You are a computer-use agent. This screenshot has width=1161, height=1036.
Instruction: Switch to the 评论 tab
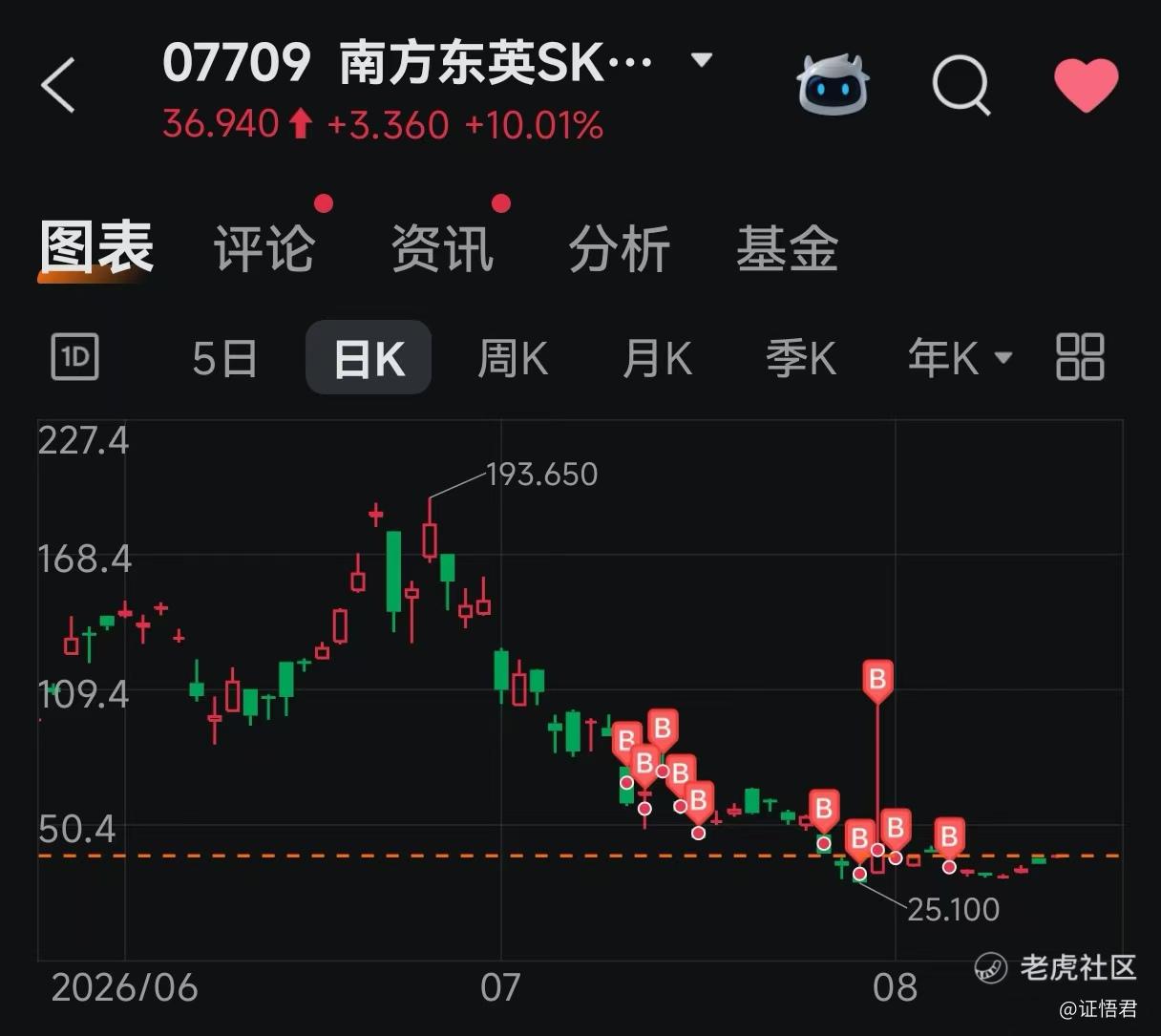click(264, 248)
